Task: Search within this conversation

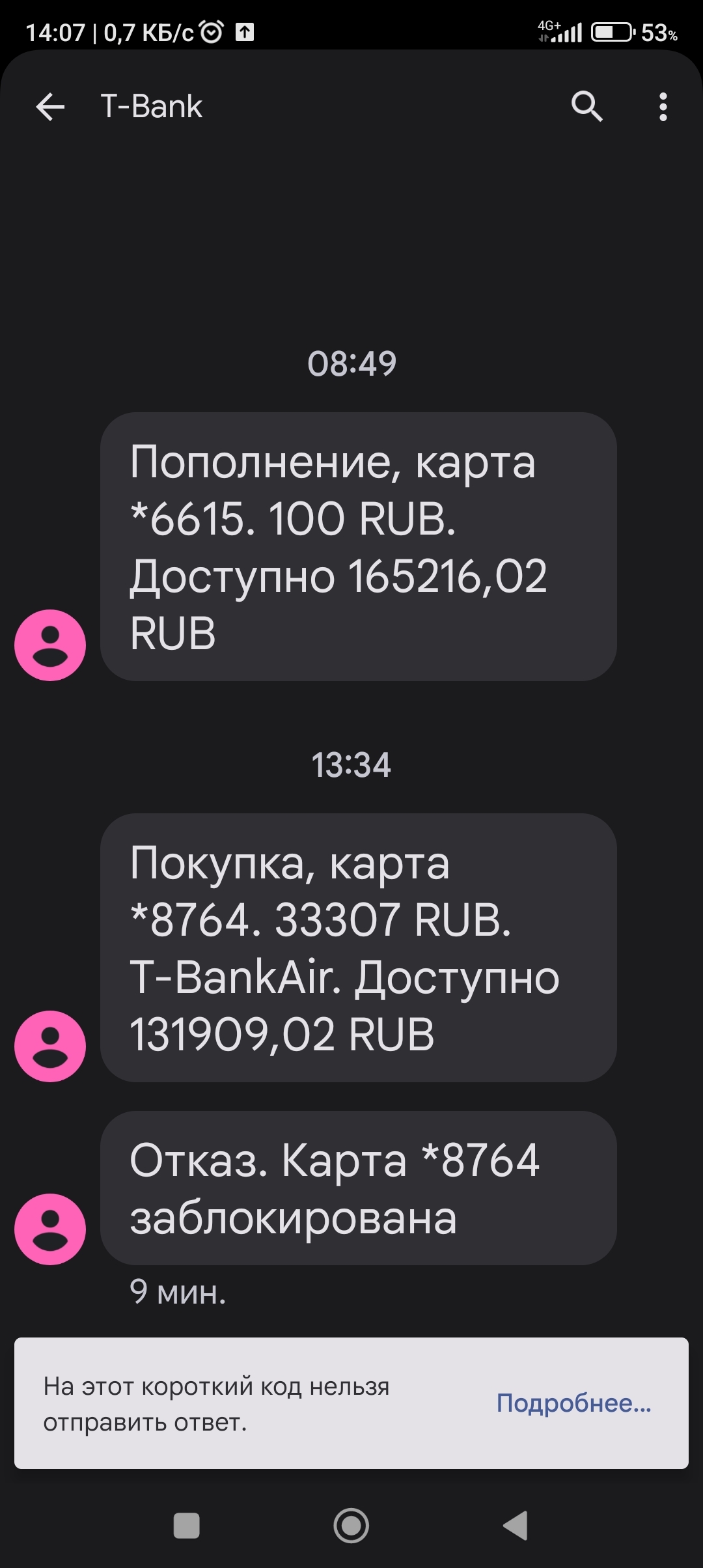Action: click(x=586, y=106)
